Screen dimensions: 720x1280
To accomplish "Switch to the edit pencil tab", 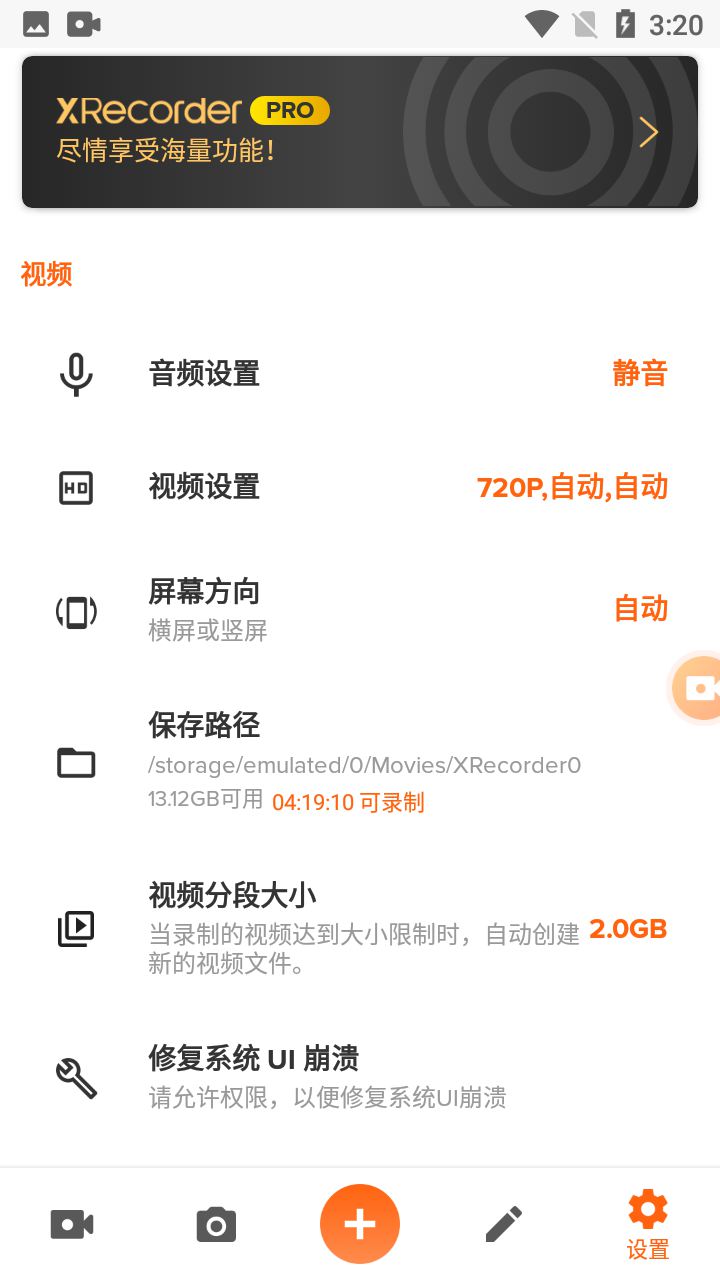I will click(x=504, y=1224).
